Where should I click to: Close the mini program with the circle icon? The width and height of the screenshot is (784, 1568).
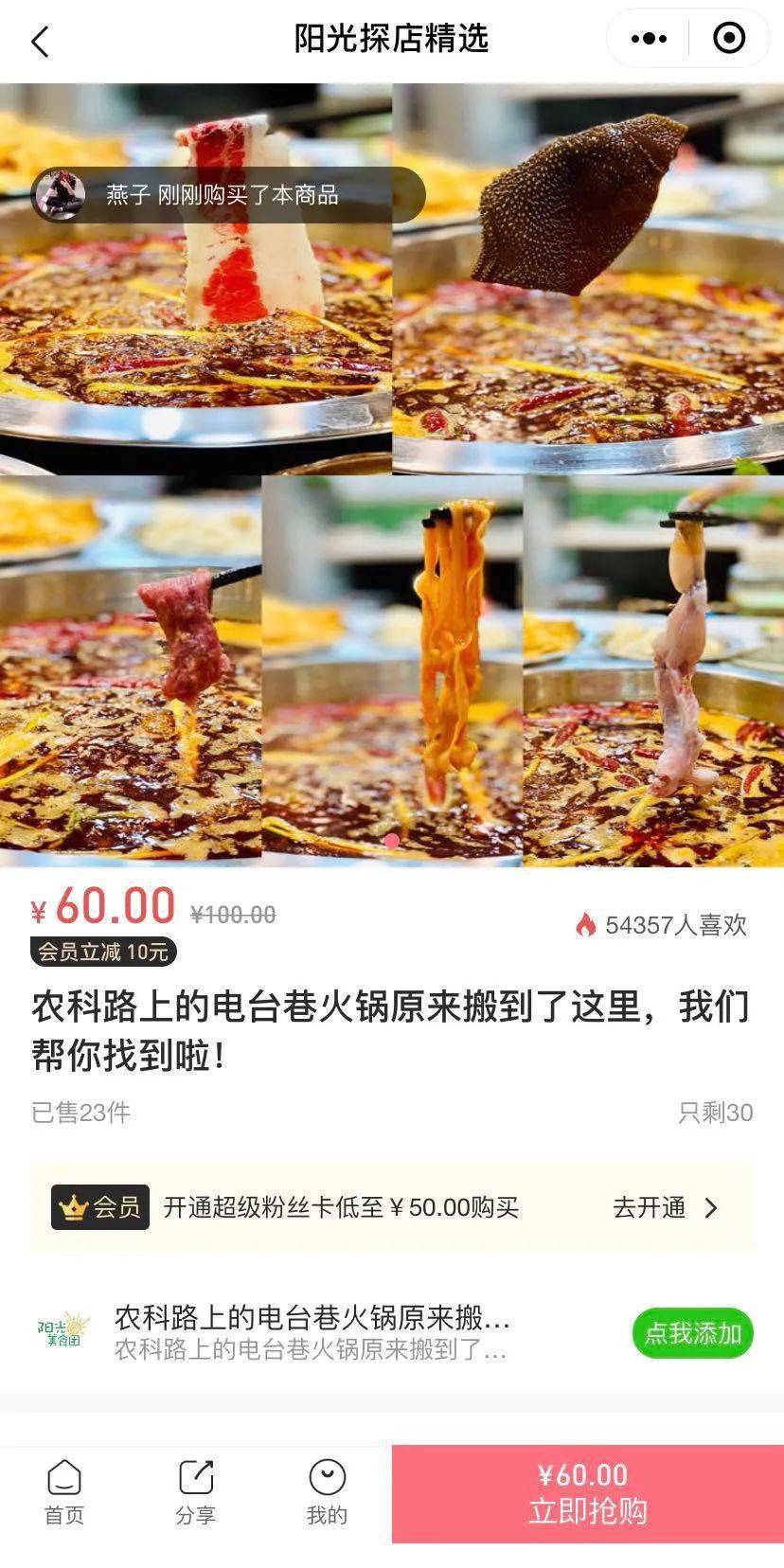[729, 39]
